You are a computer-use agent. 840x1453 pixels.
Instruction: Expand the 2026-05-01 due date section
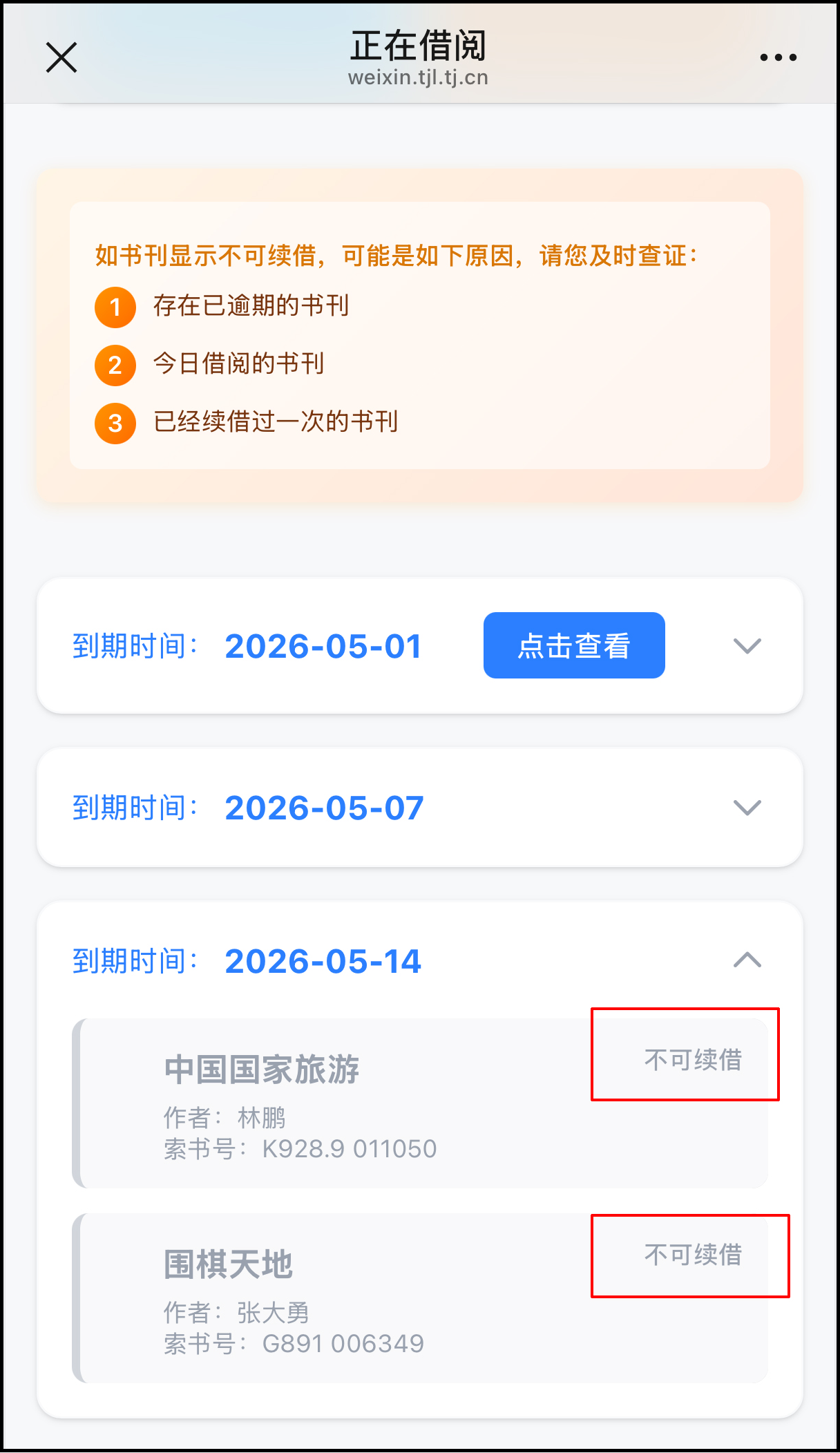pos(747,646)
